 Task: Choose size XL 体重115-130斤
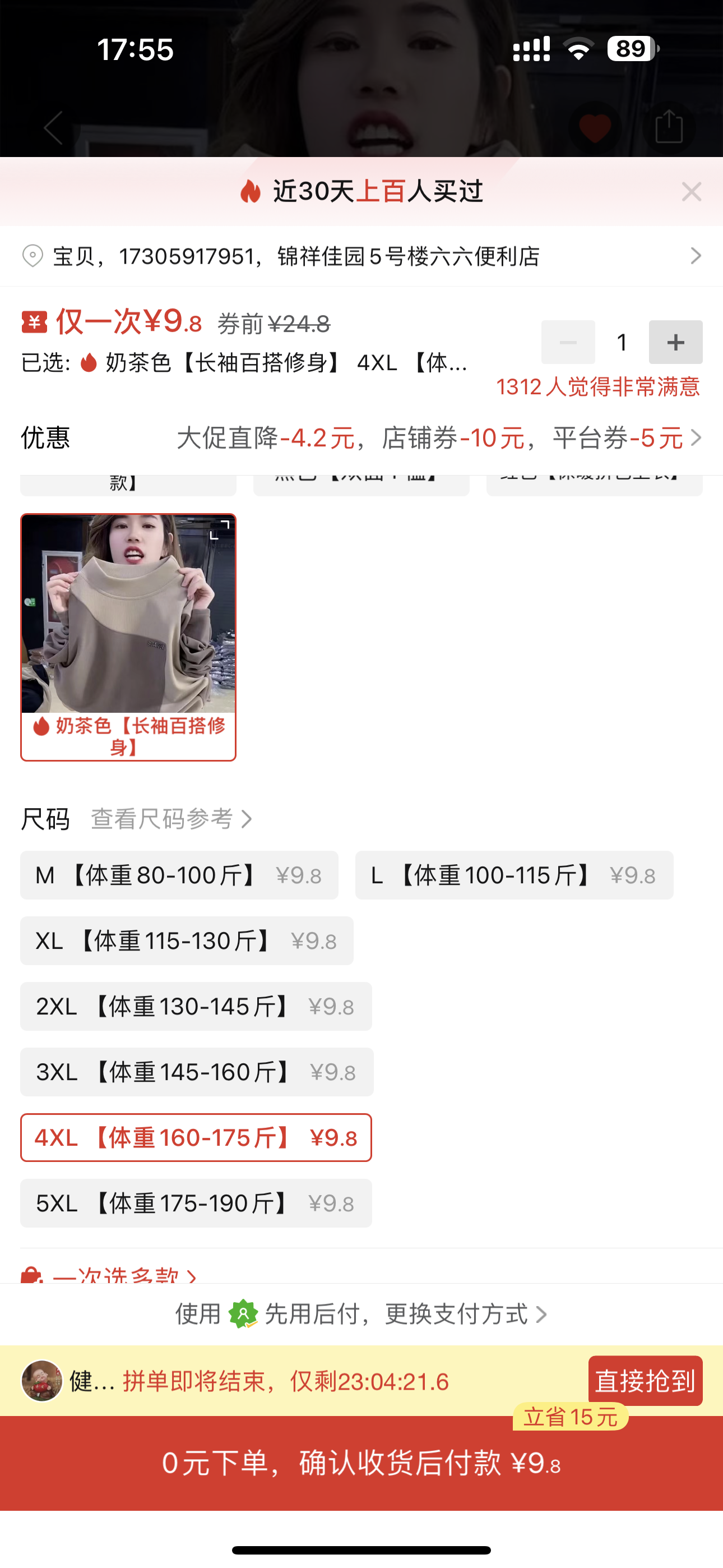point(186,941)
